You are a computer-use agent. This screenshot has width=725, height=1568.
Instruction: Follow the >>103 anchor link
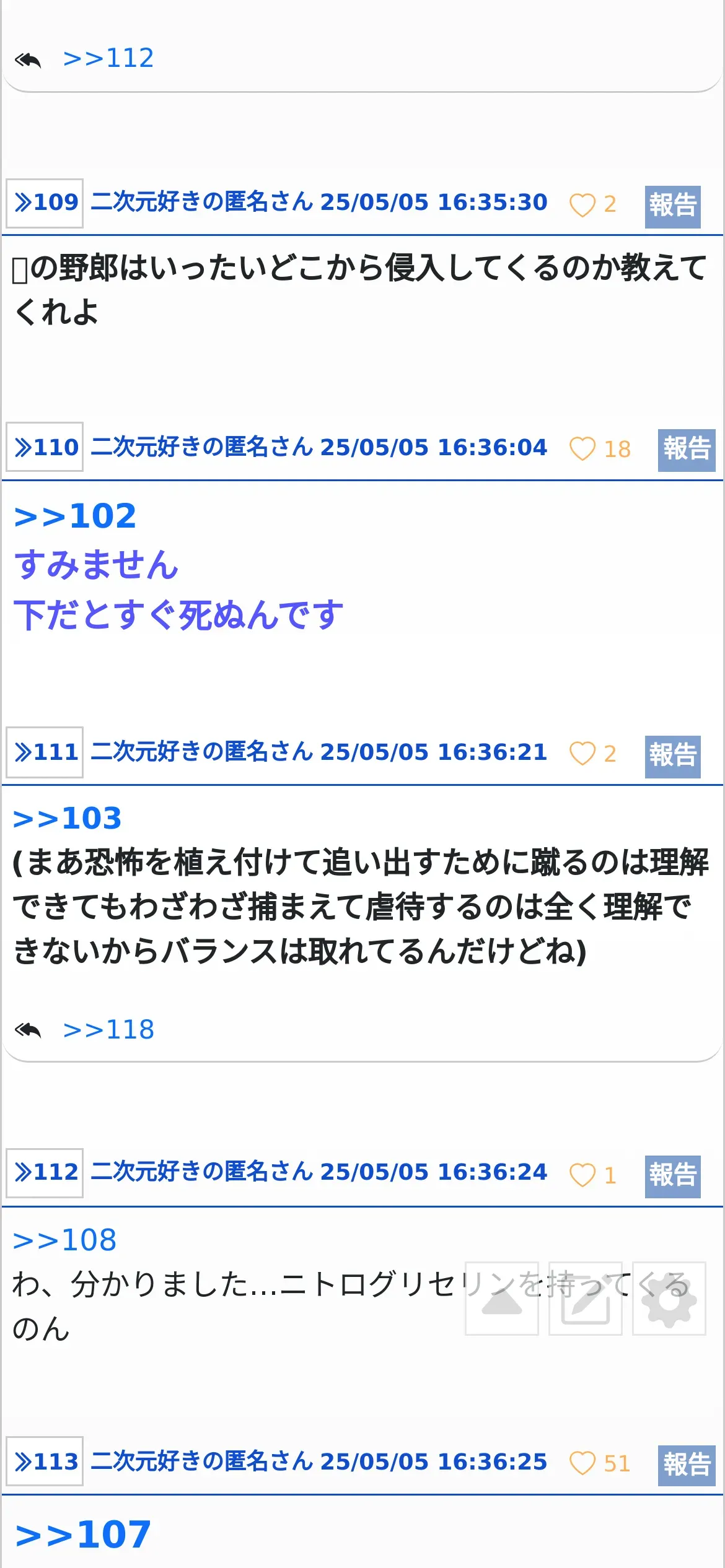67,818
